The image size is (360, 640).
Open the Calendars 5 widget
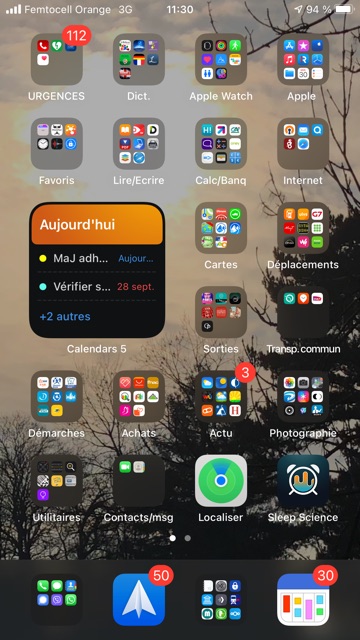click(x=97, y=270)
